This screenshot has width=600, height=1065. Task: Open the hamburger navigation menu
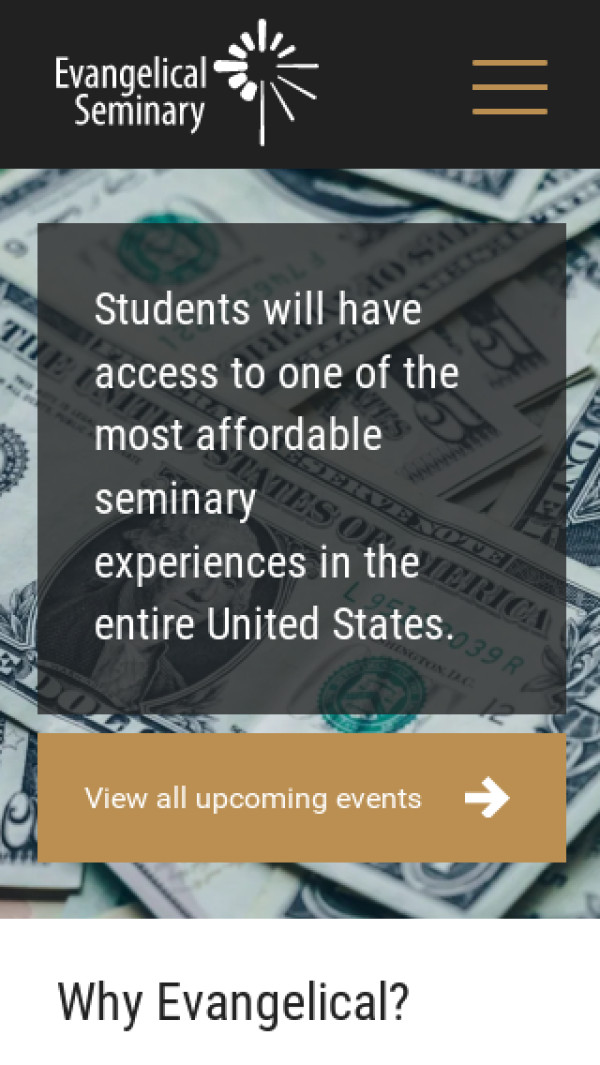pyautogui.click(x=509, y=87)
